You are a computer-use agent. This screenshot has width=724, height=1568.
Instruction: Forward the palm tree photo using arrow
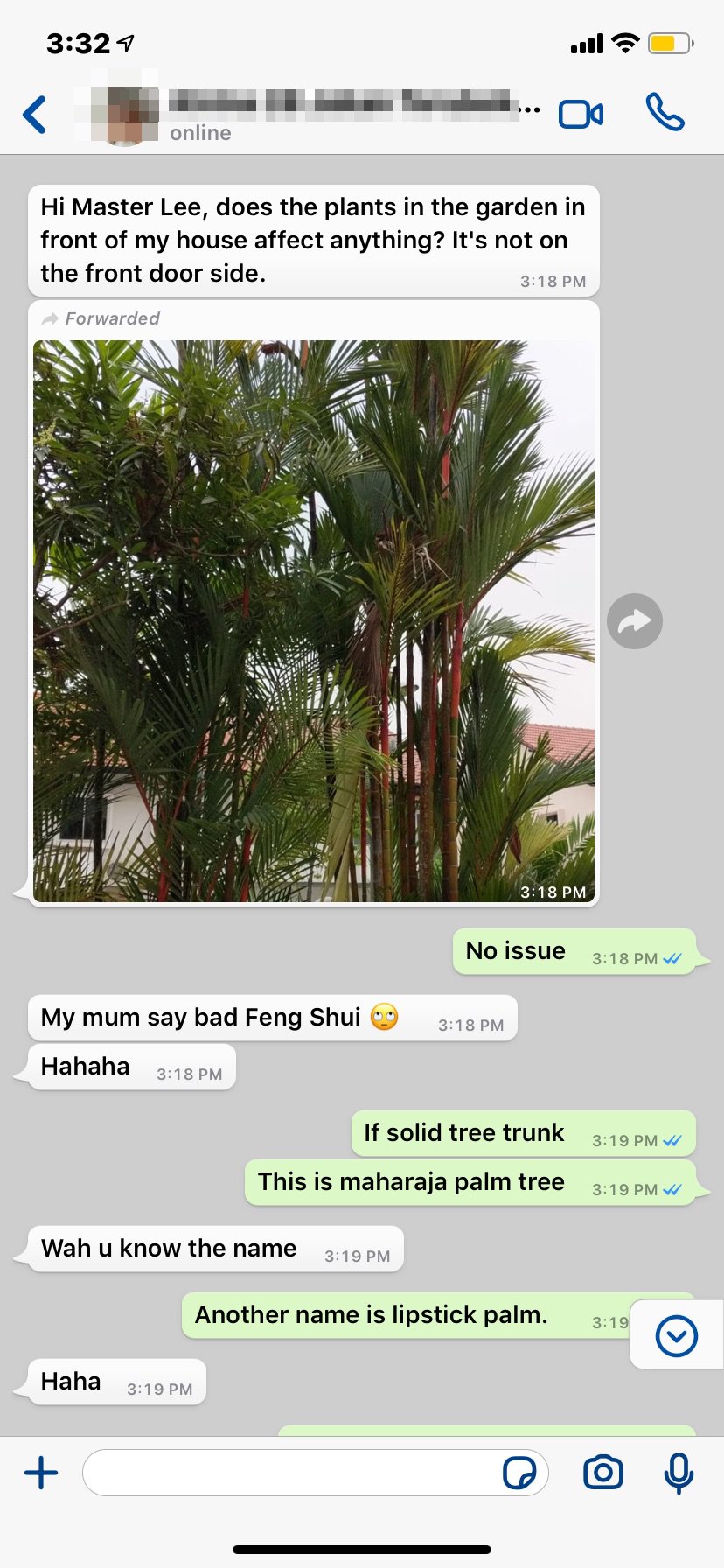pyautogui.click(x=635, y=621)
